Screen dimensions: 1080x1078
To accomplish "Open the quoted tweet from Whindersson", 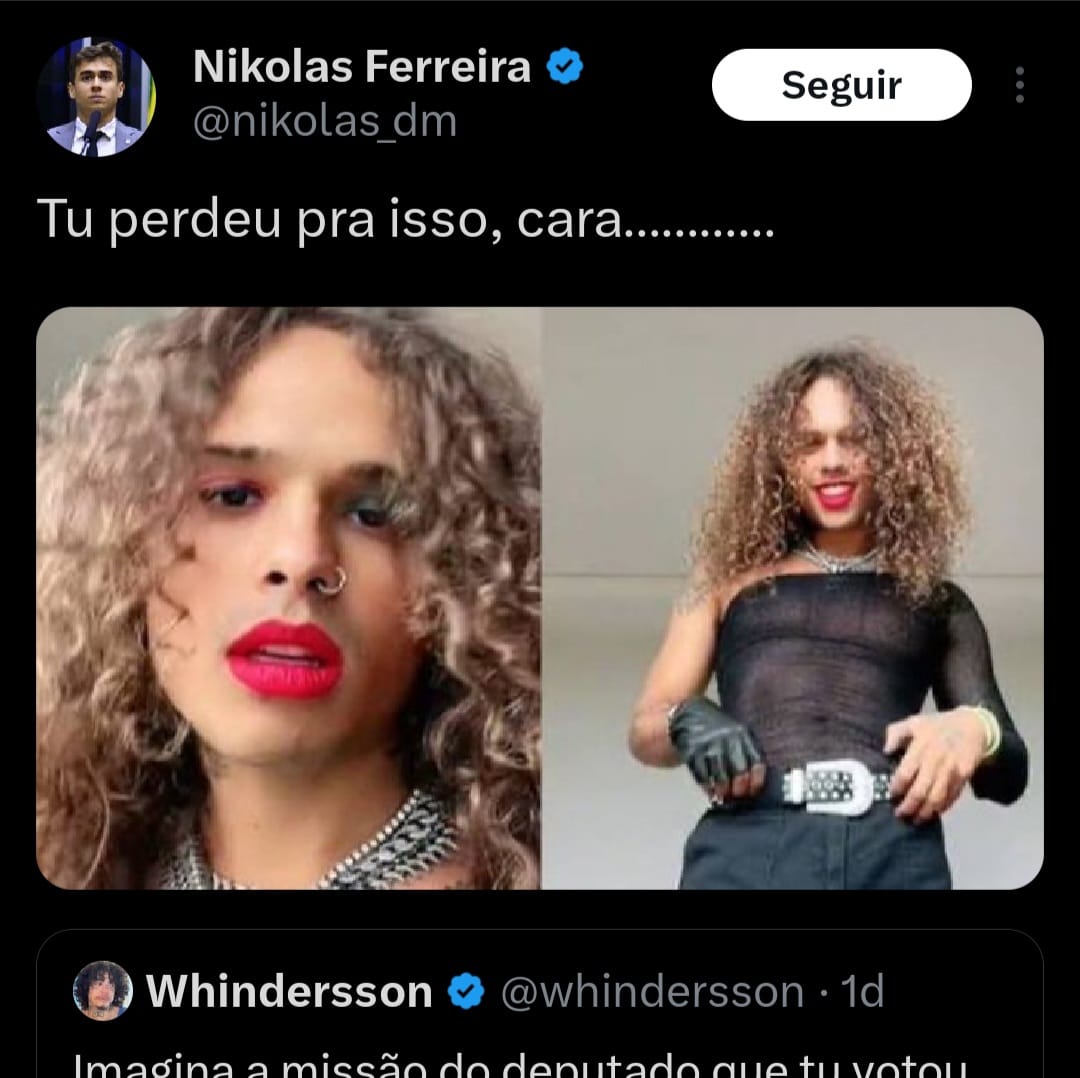I will click(540, 1030).
